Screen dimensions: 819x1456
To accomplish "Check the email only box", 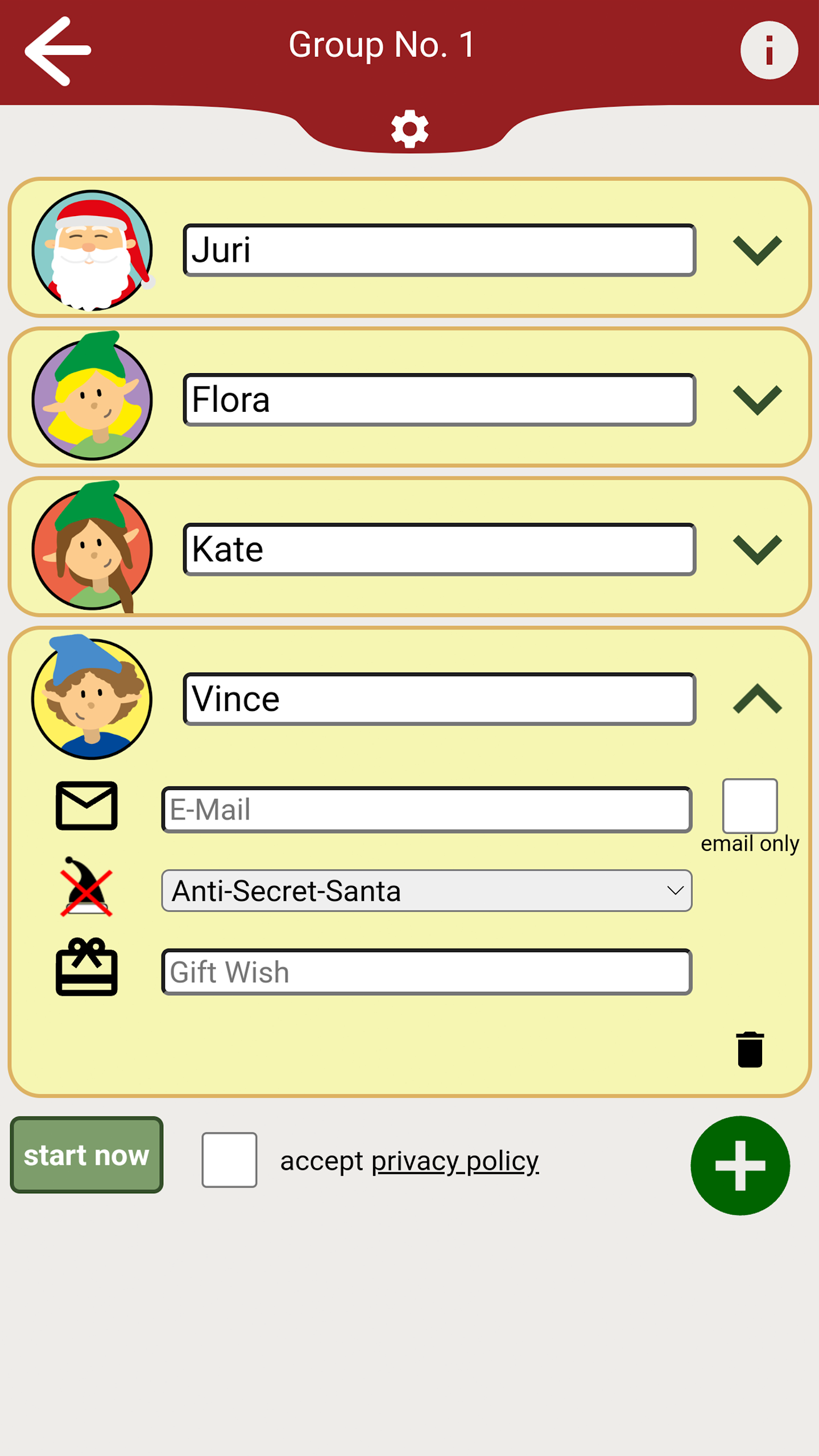I will 750,805.
